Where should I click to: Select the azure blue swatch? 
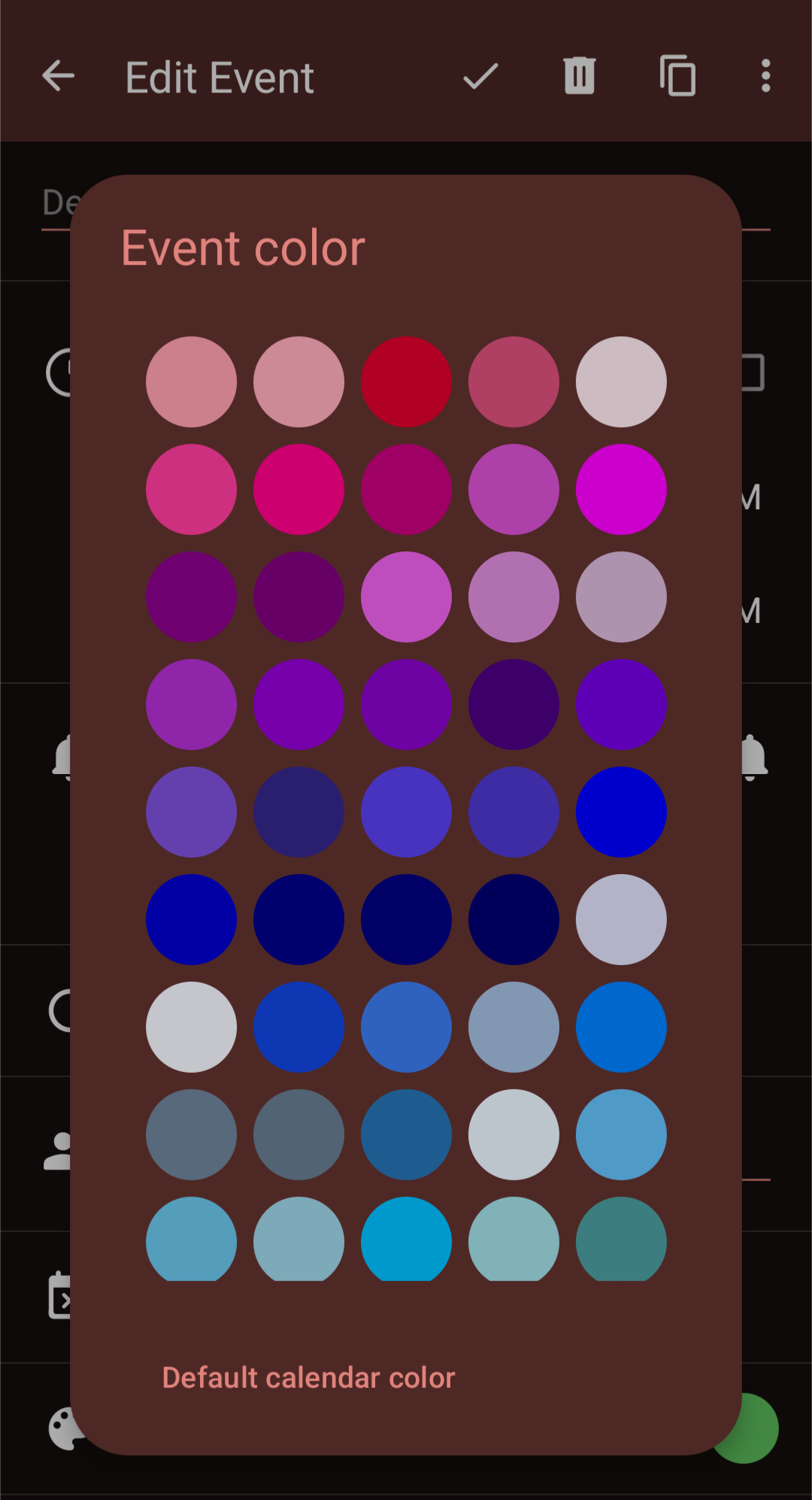[621, 1028]
